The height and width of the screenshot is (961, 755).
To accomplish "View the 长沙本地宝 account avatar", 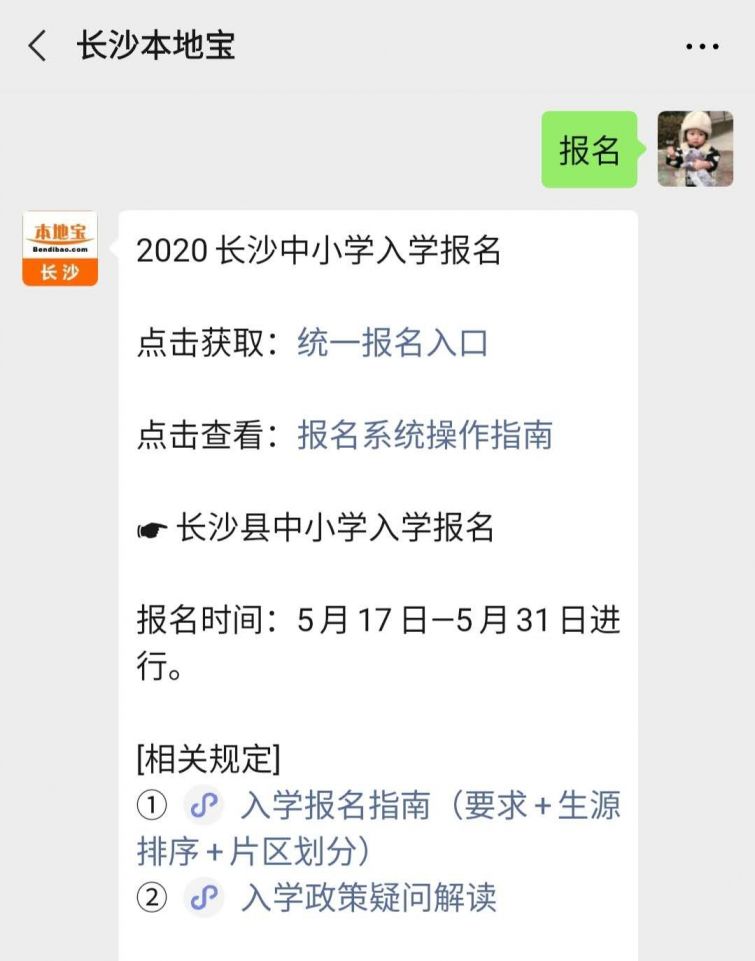I will pyautogui.click(x=60, y=248).
